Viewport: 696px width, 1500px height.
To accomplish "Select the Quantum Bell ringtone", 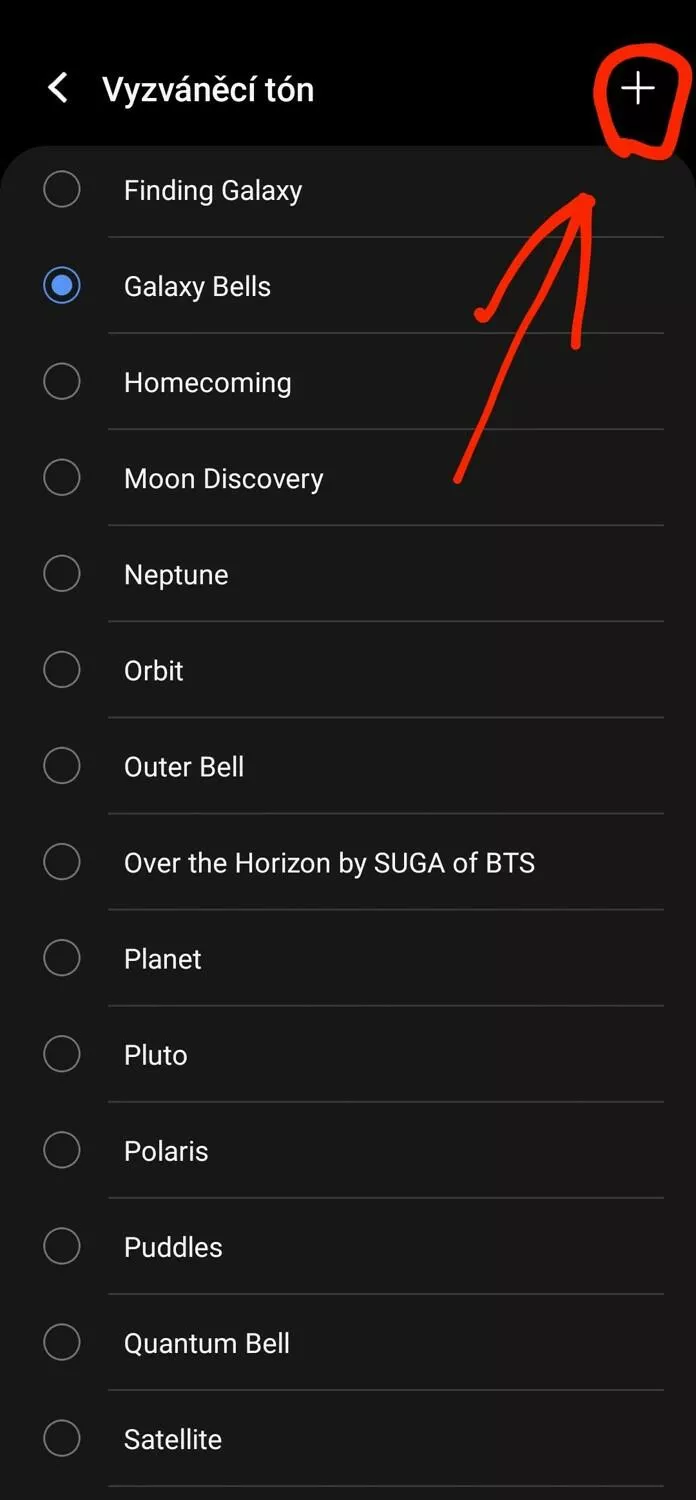I will pos(348,1342).
